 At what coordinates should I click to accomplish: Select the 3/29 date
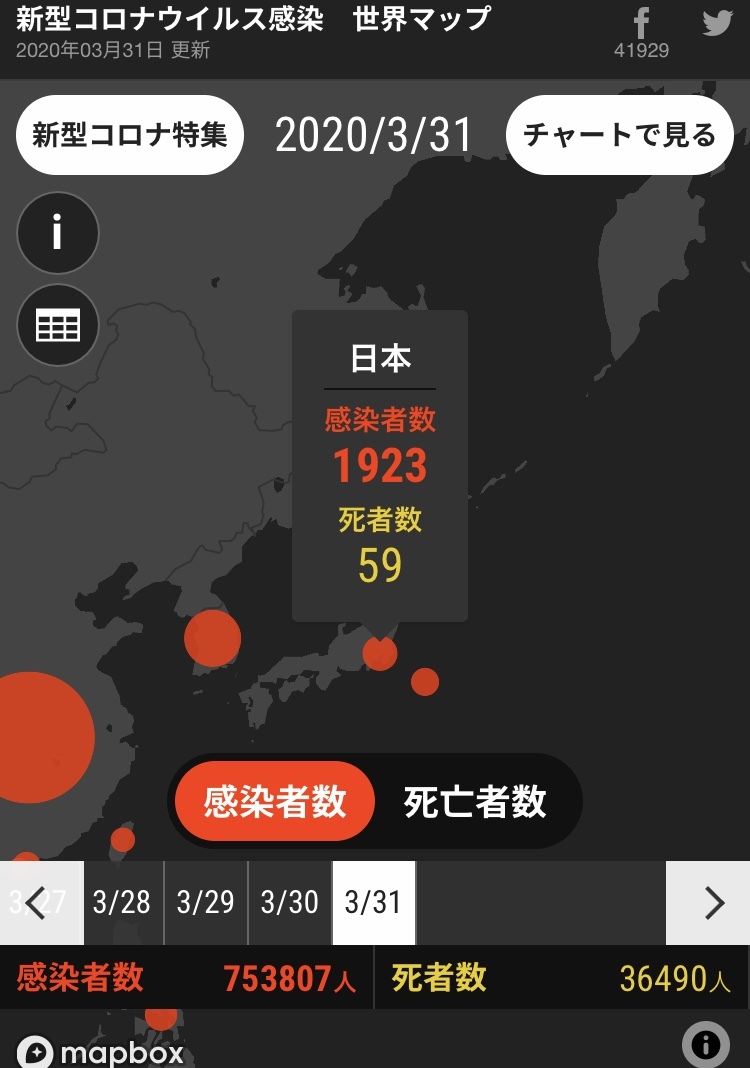206,903
